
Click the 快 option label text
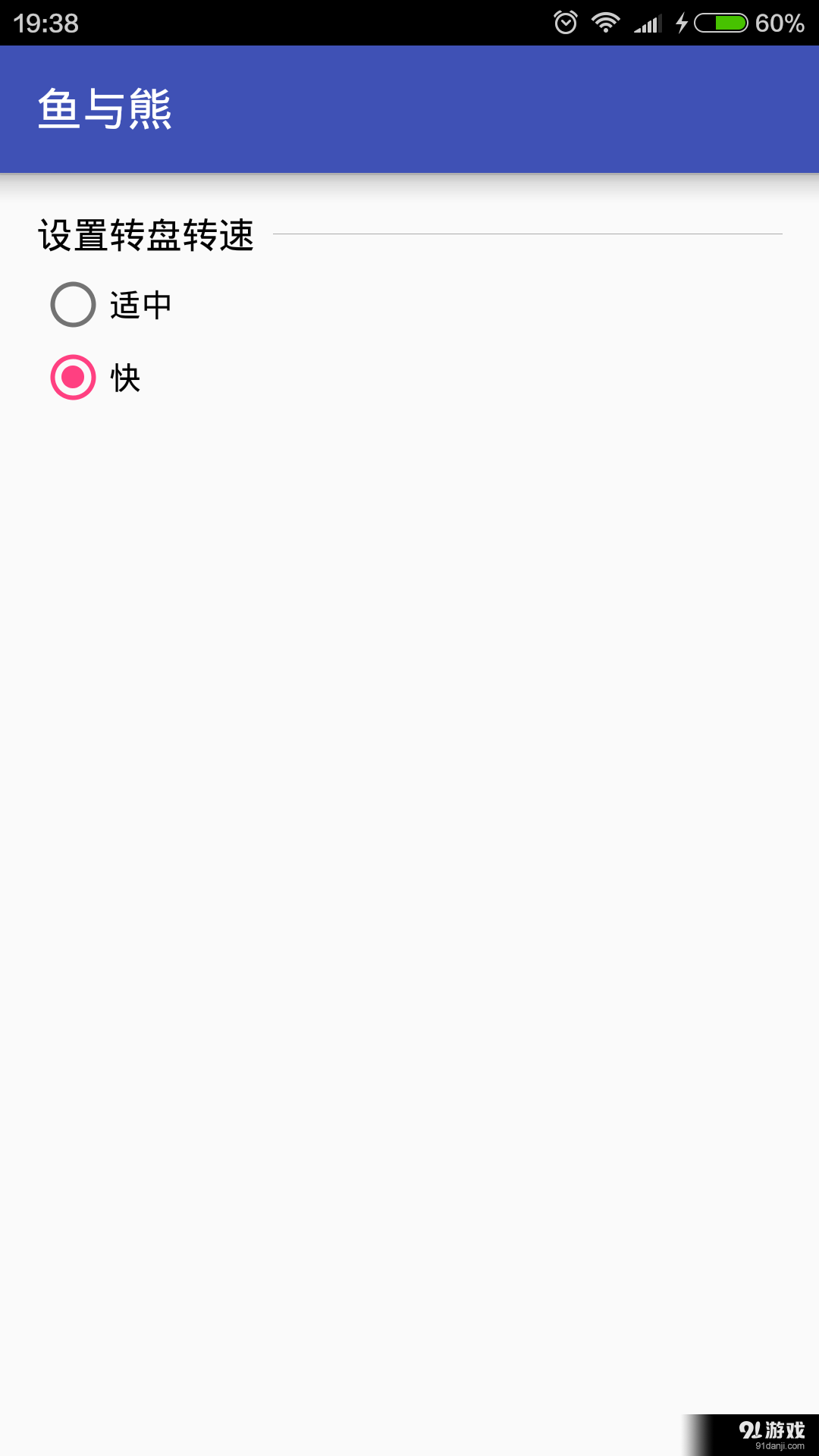(125, 377)
